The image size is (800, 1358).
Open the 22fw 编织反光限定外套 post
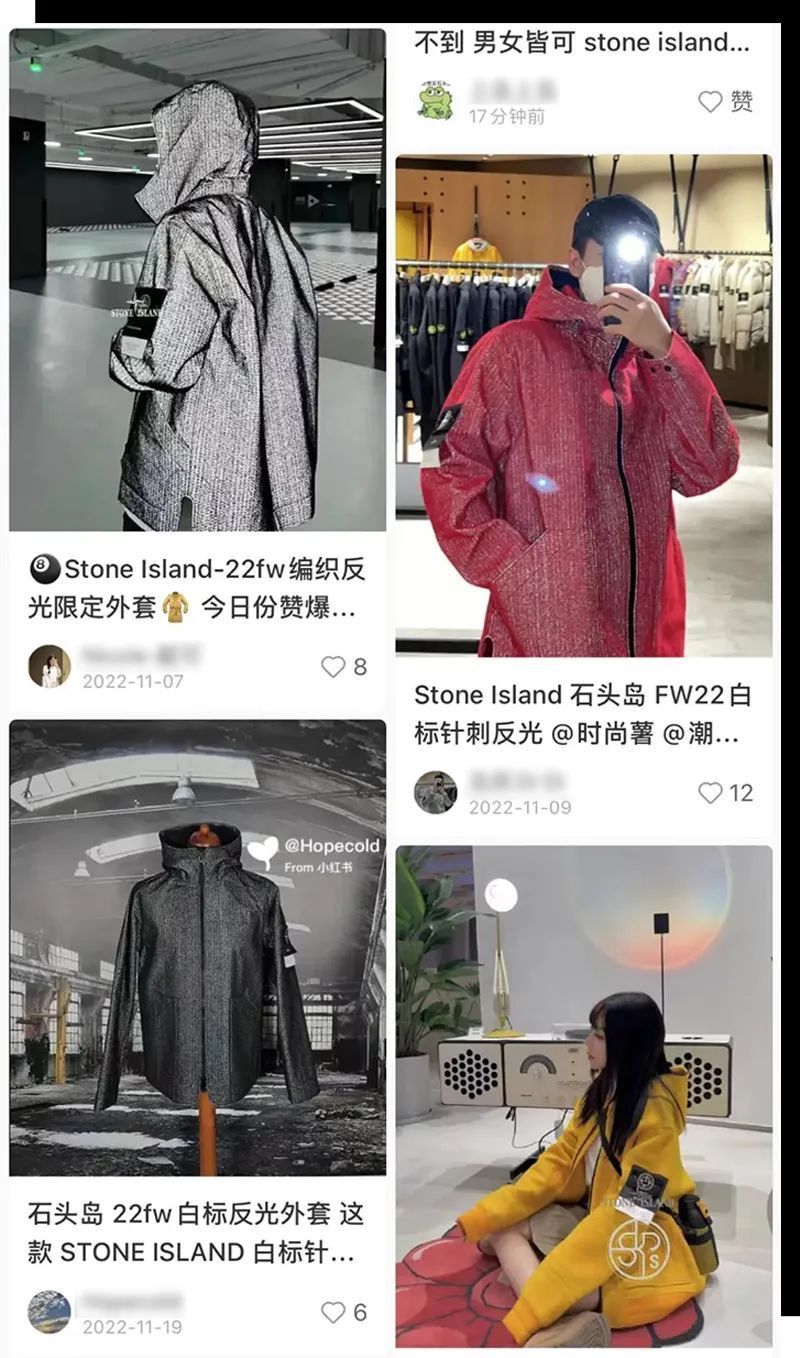[197, 280]
